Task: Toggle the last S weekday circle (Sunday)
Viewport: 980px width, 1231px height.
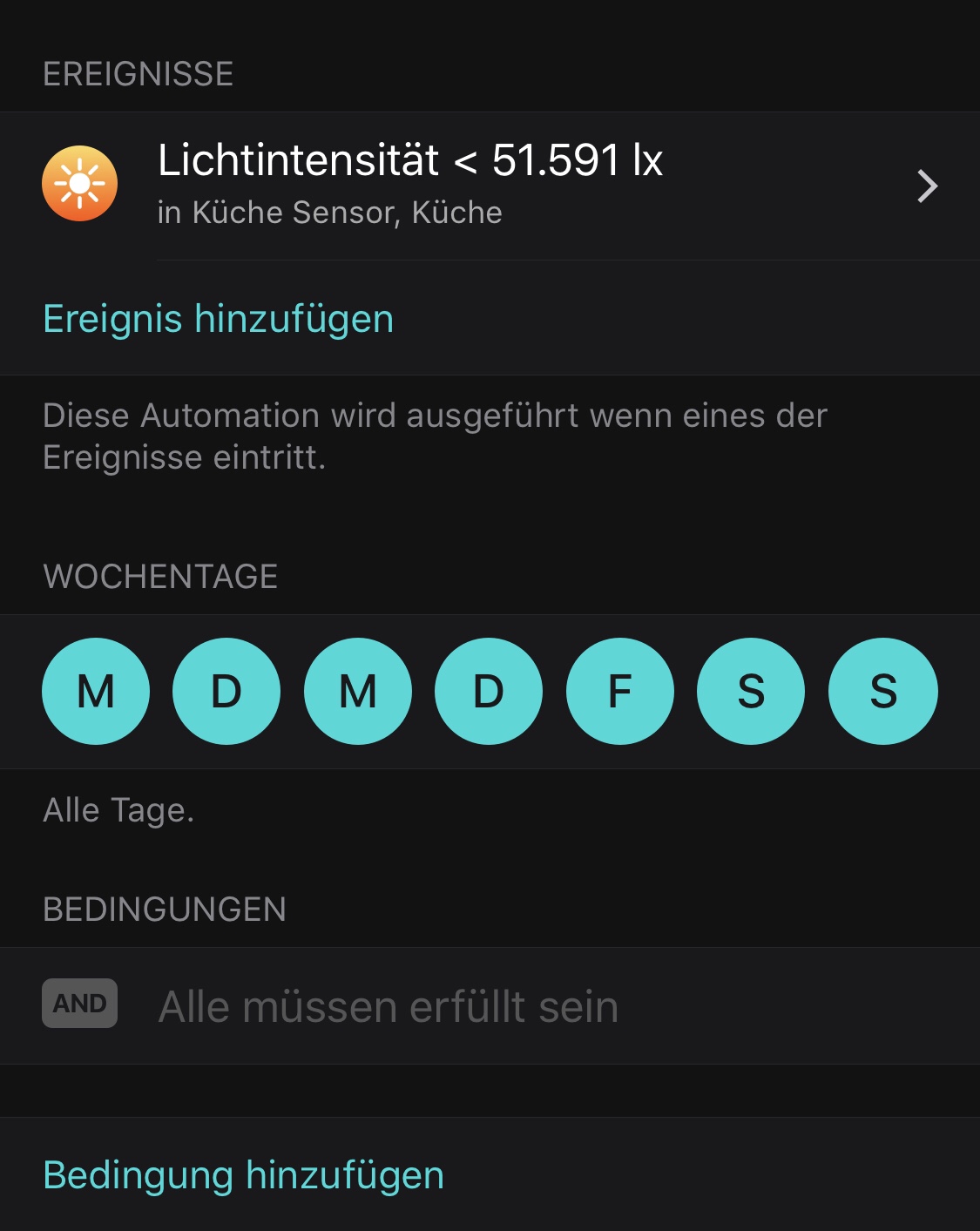Action: tap(882, 692)
